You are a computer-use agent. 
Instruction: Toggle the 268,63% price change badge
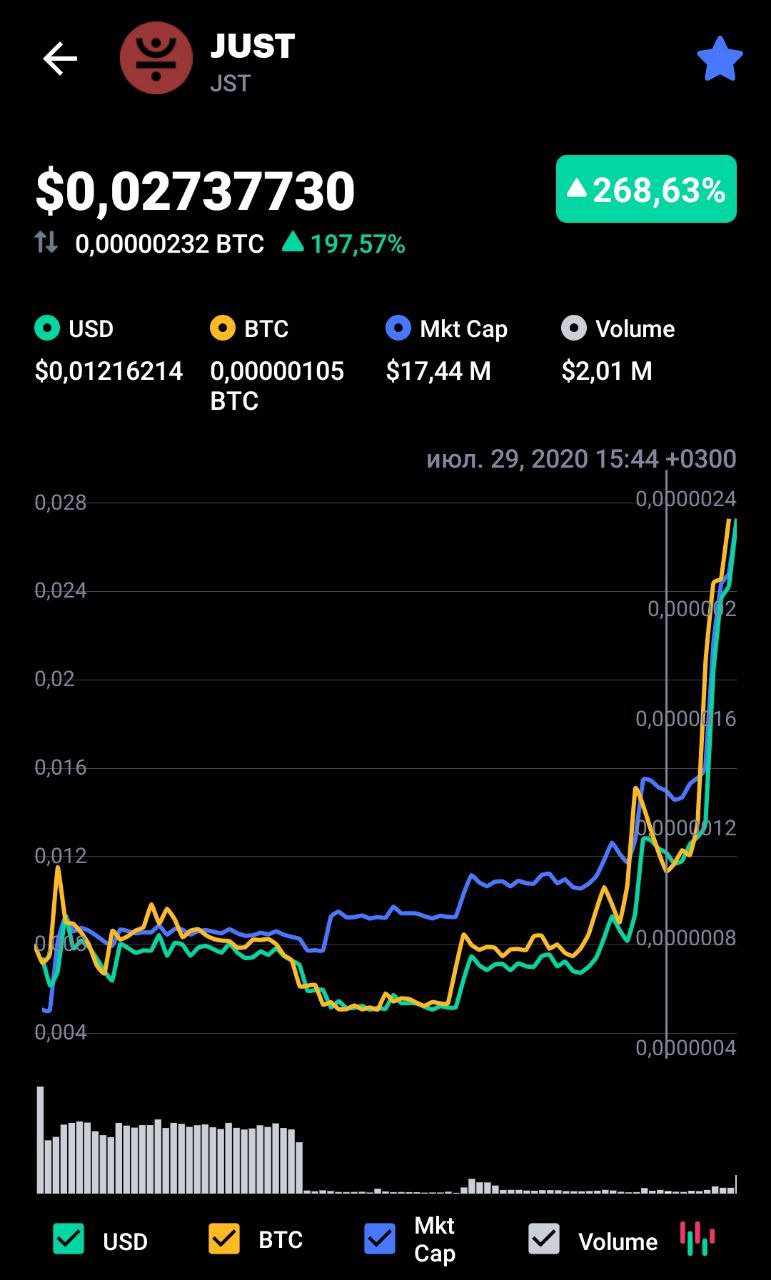point(646,189)
